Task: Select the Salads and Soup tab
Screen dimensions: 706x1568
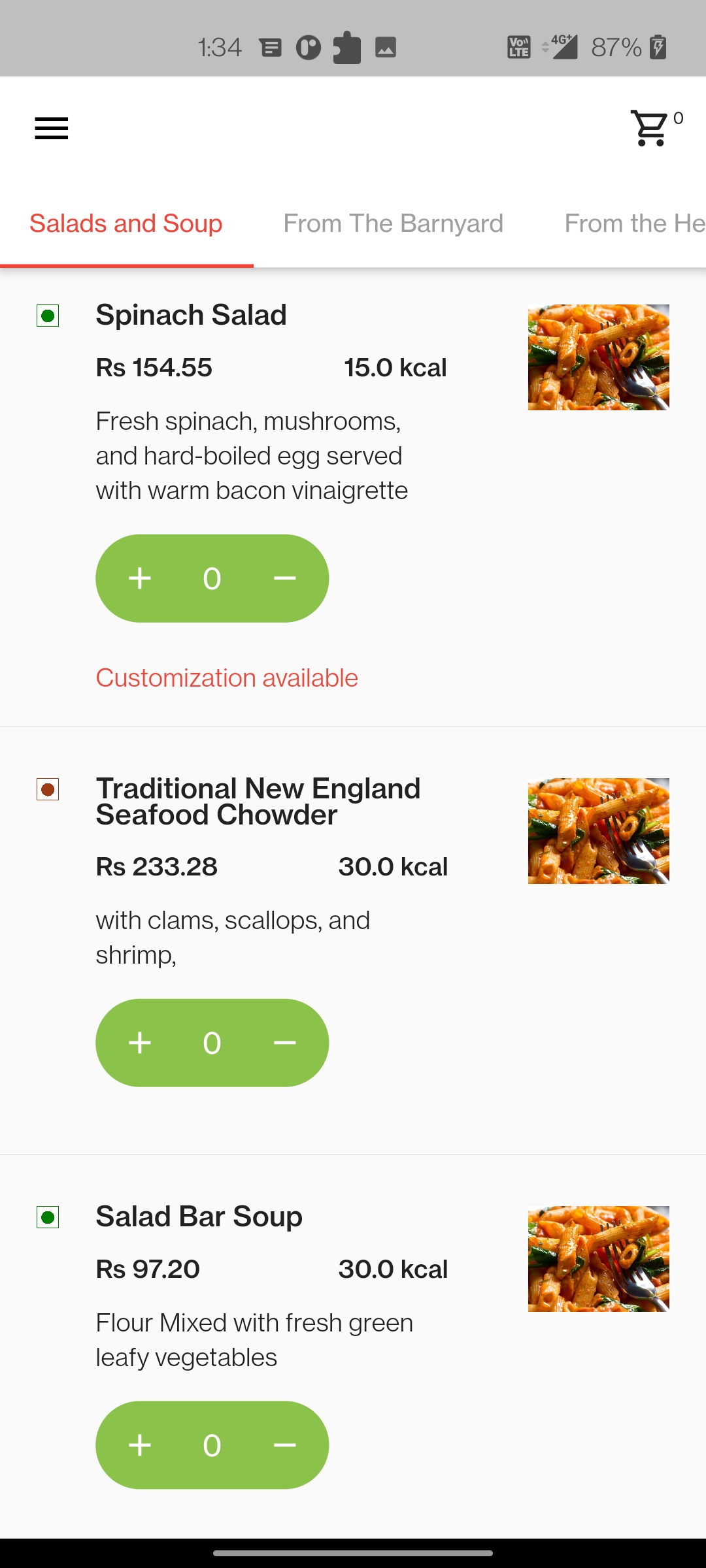Action: click(126, 223)
